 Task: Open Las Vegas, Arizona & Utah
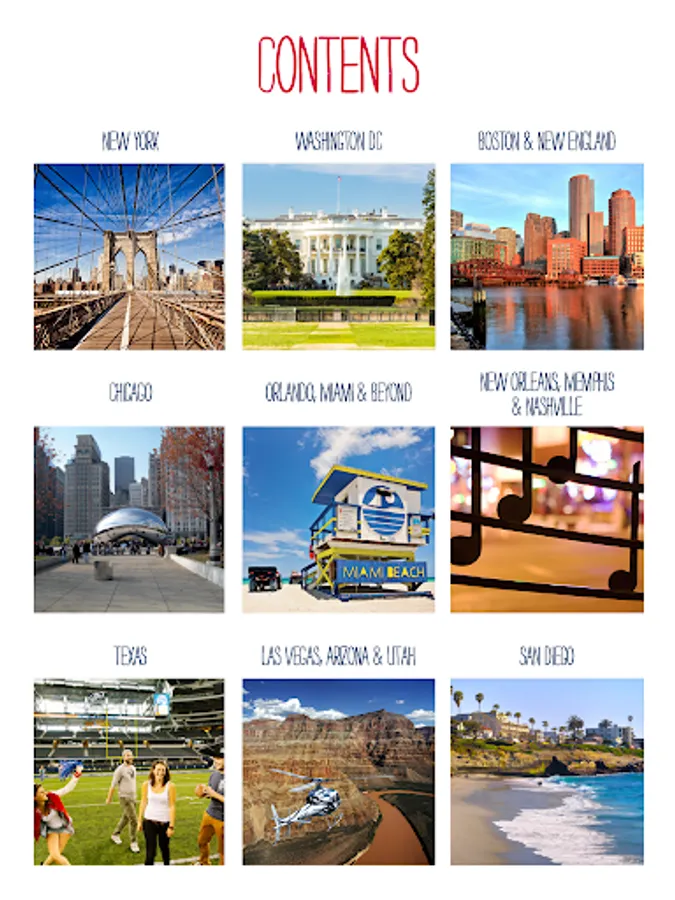338,771
